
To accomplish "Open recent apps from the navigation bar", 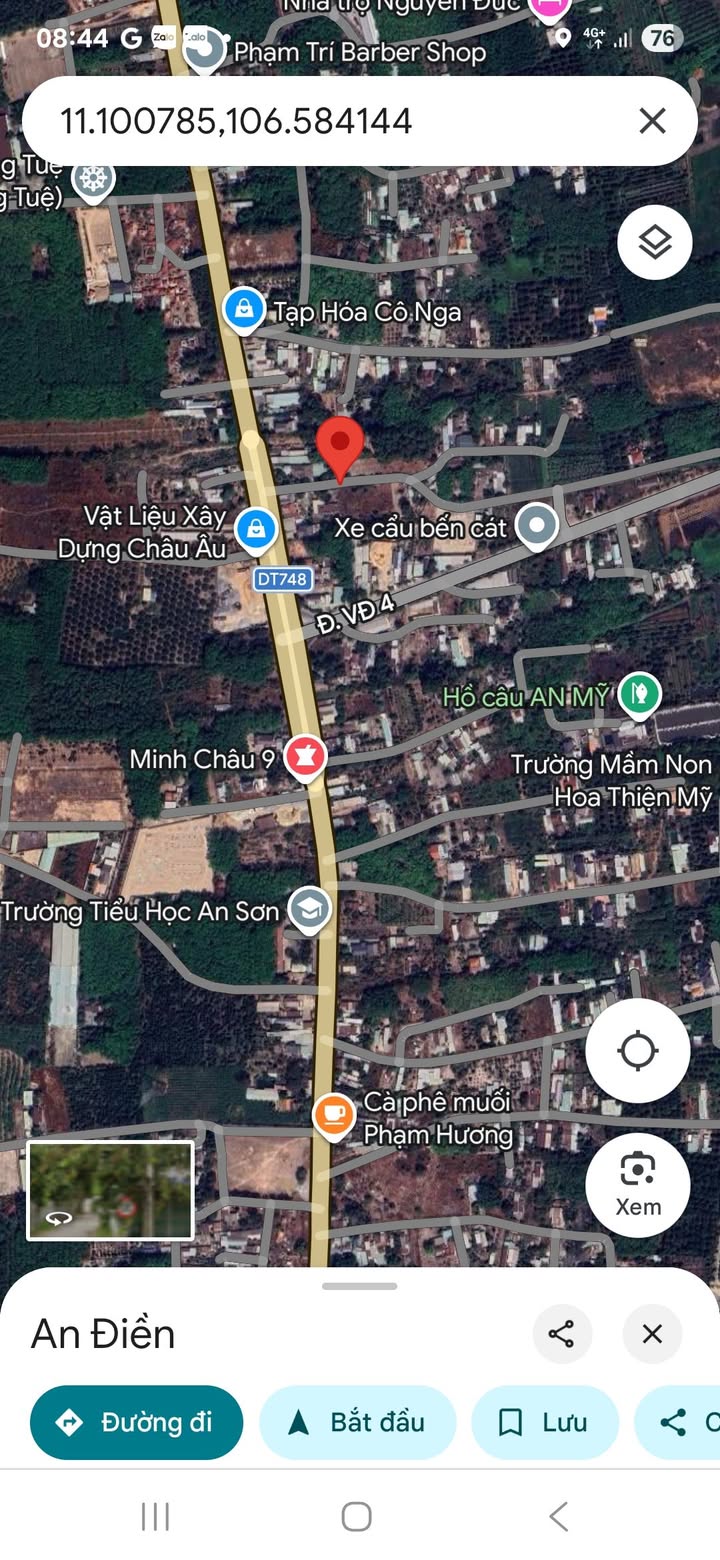I will tap(155, 1516).
